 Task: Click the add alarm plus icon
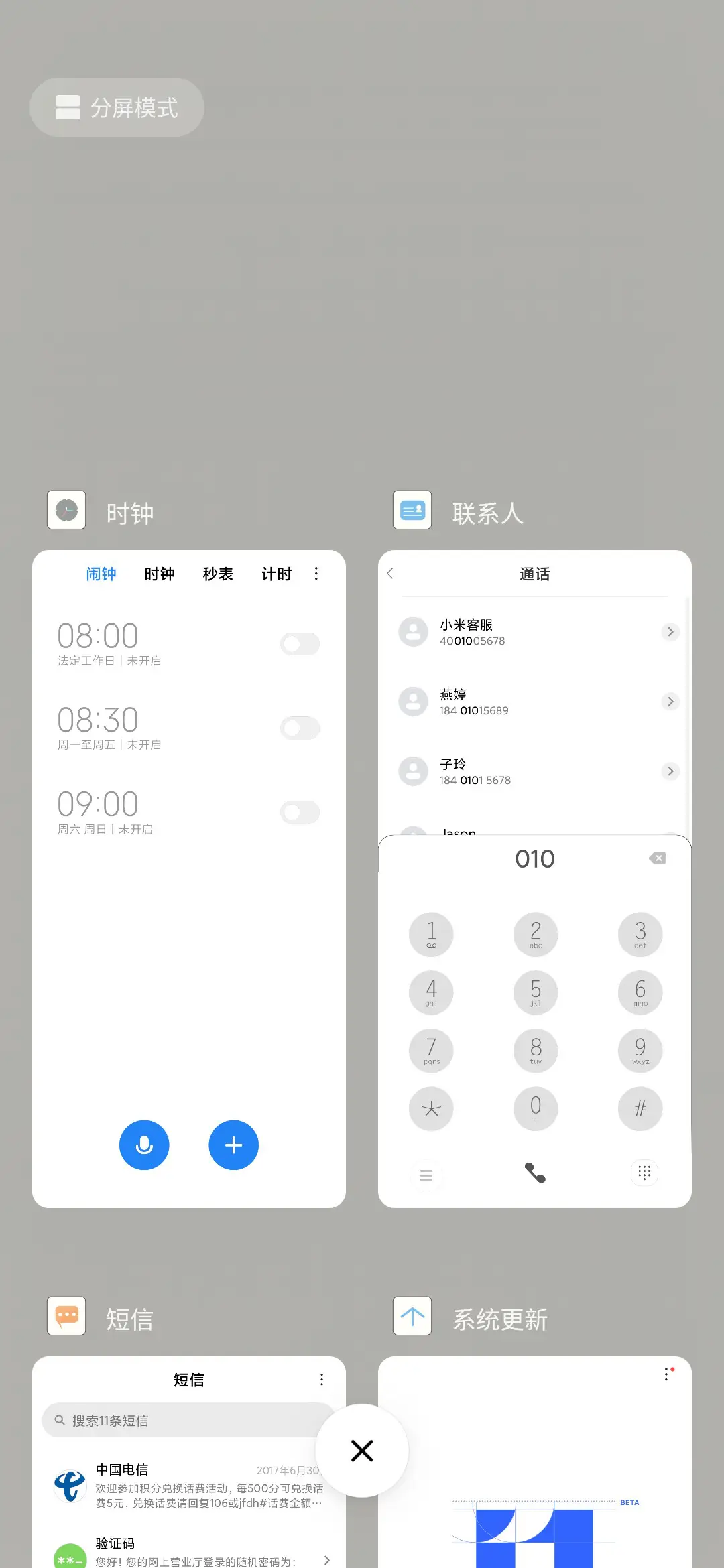233,1145
